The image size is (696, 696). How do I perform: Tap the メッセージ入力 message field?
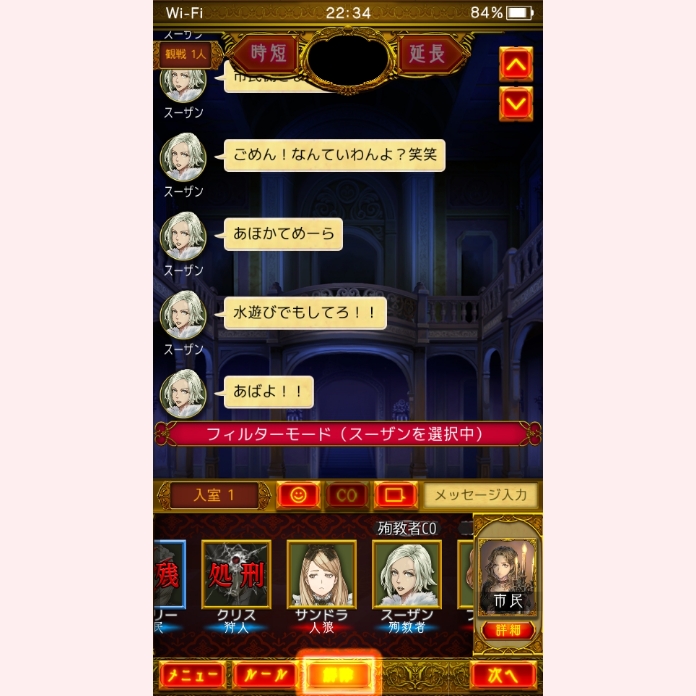pos(481,495)
